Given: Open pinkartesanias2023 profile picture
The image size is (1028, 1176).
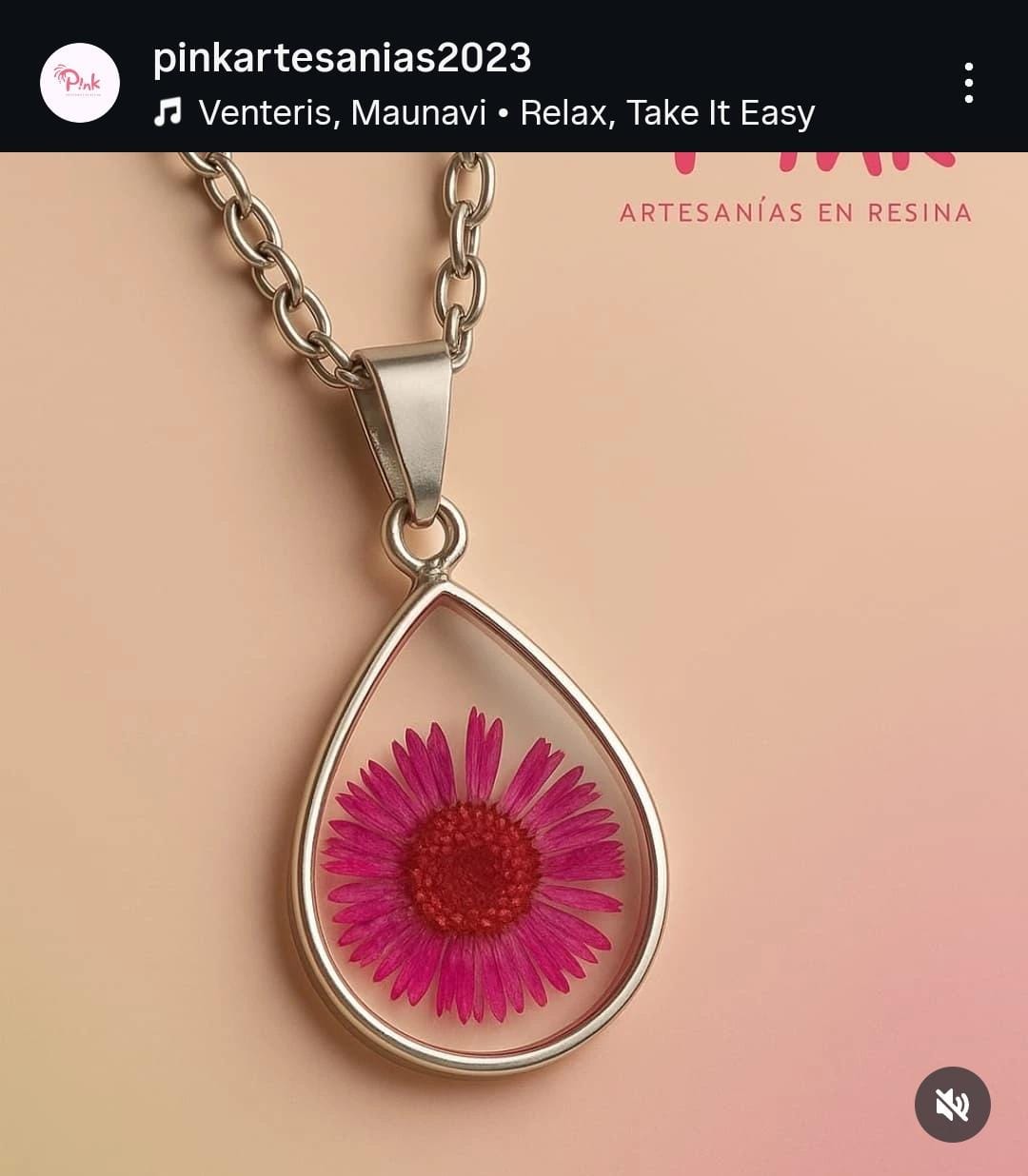Looking at the screenshot, I should tap(80, 83).
